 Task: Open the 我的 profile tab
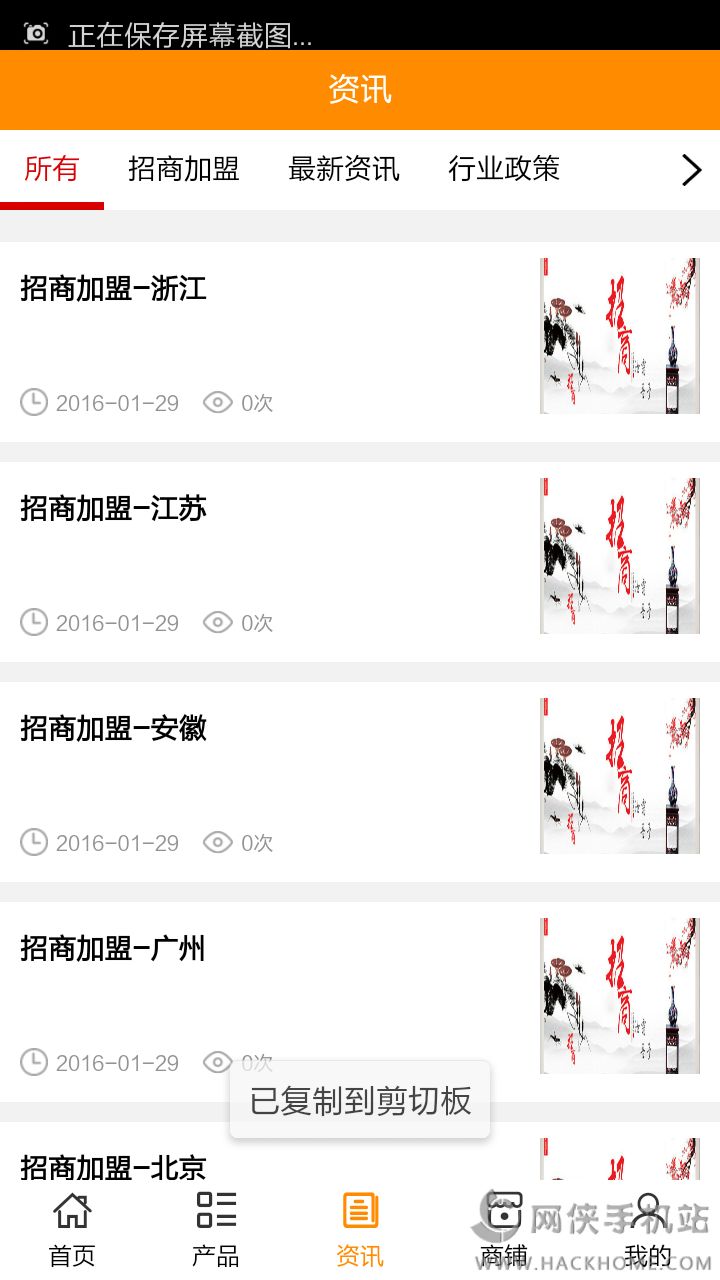648,1230
